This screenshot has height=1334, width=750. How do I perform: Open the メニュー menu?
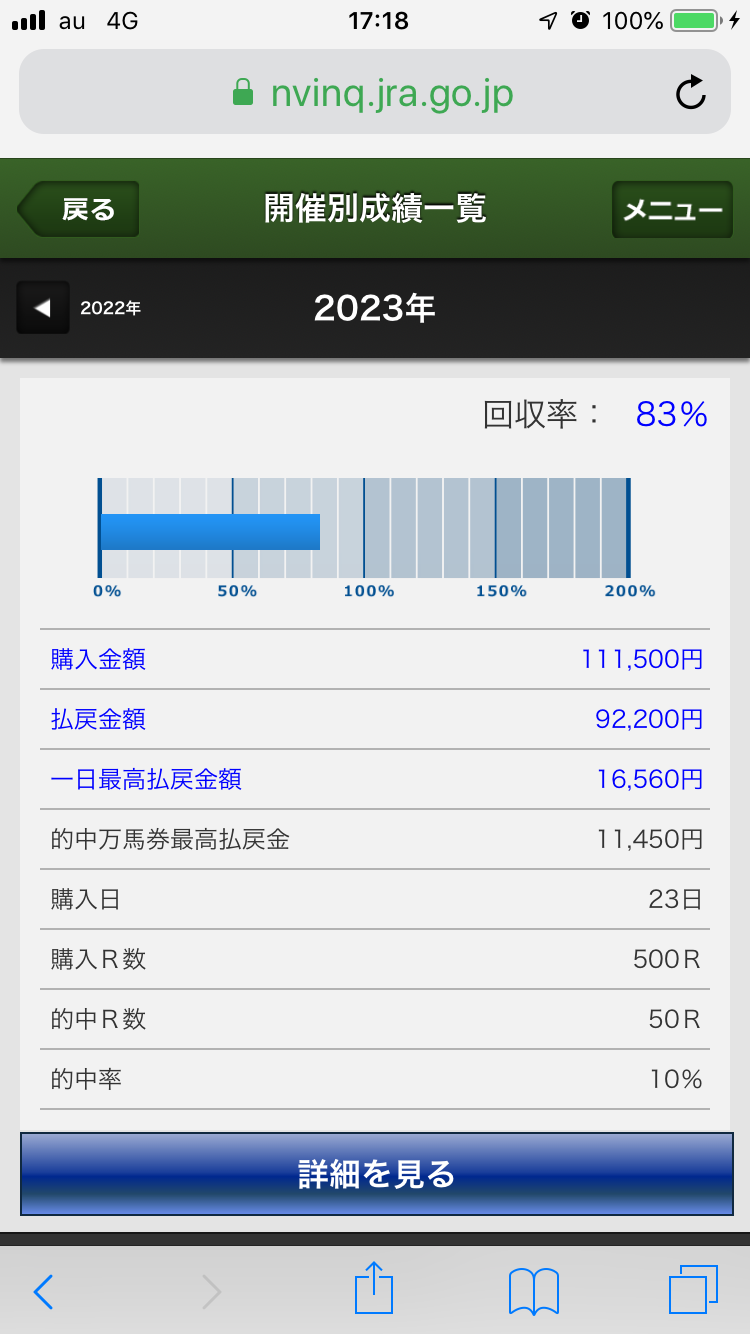pos(672,209)
